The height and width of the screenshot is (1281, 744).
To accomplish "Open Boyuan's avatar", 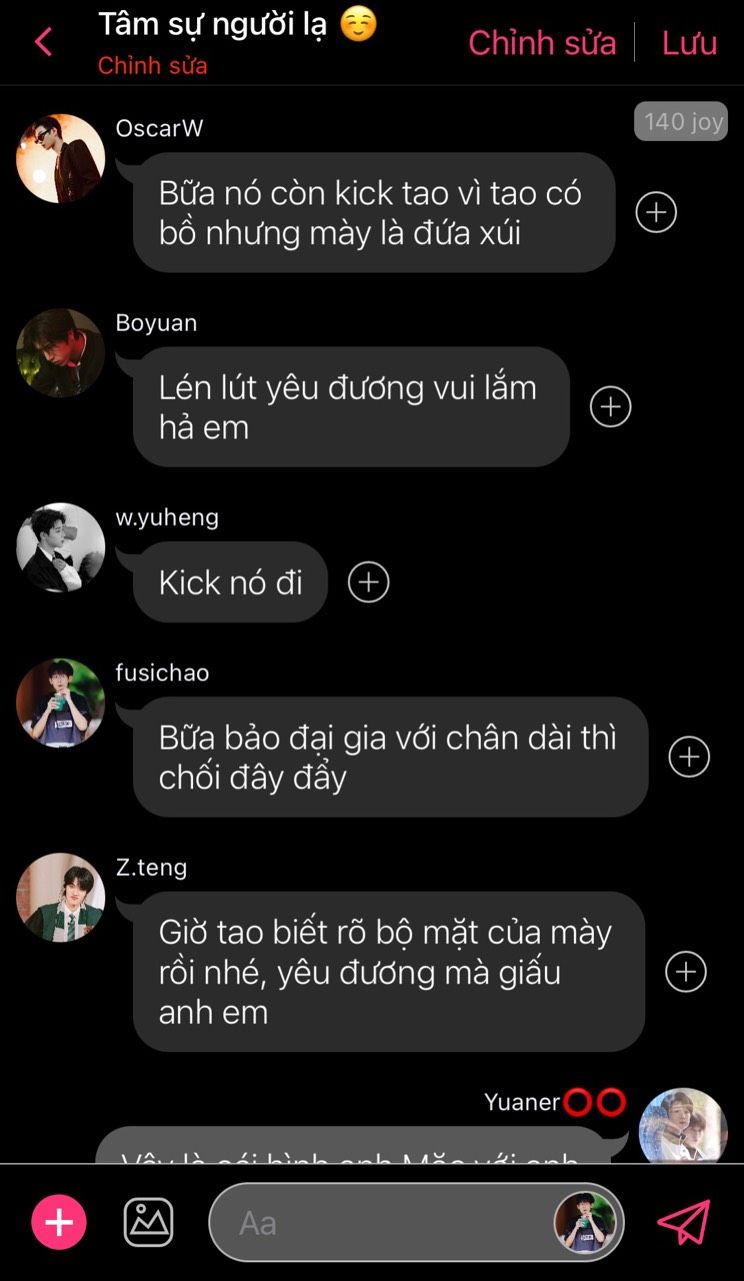I will (61, 353).
